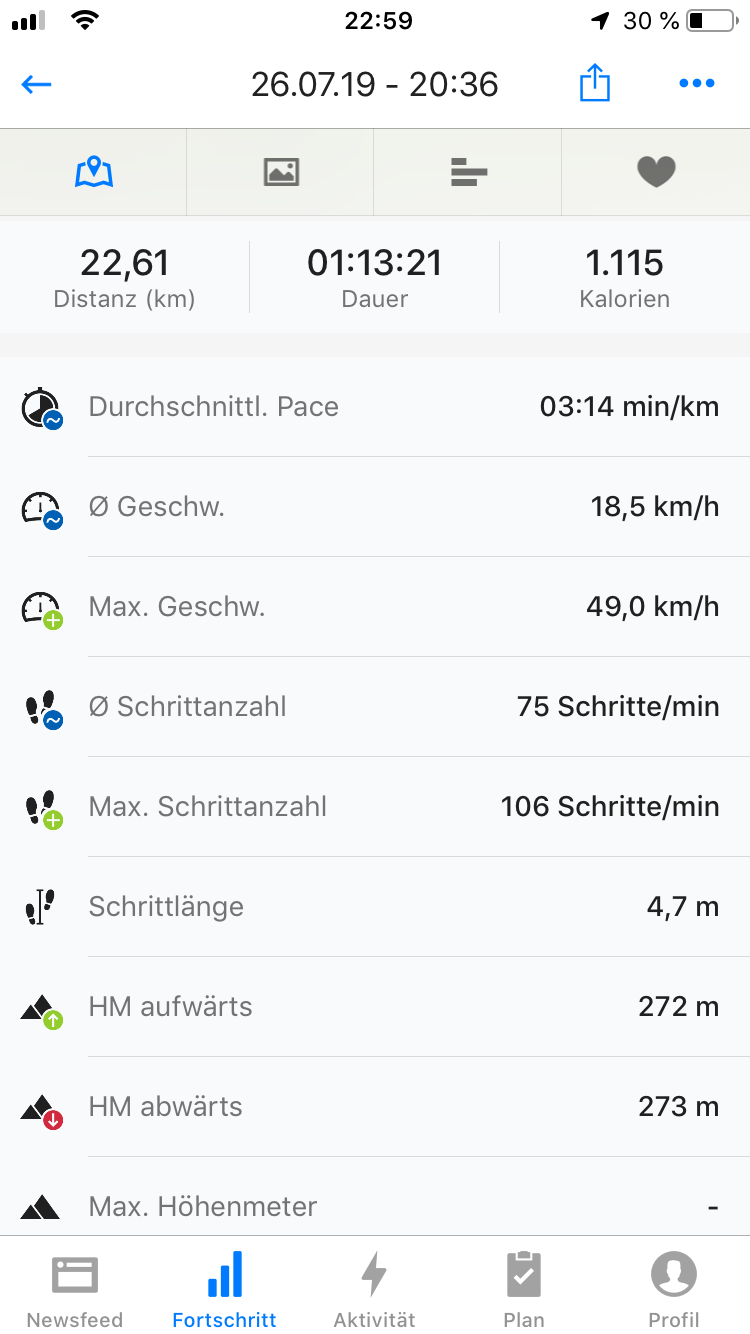Open the three-dot overflow menu
The height and width of the screenshot is (1334, 750).
696,84
